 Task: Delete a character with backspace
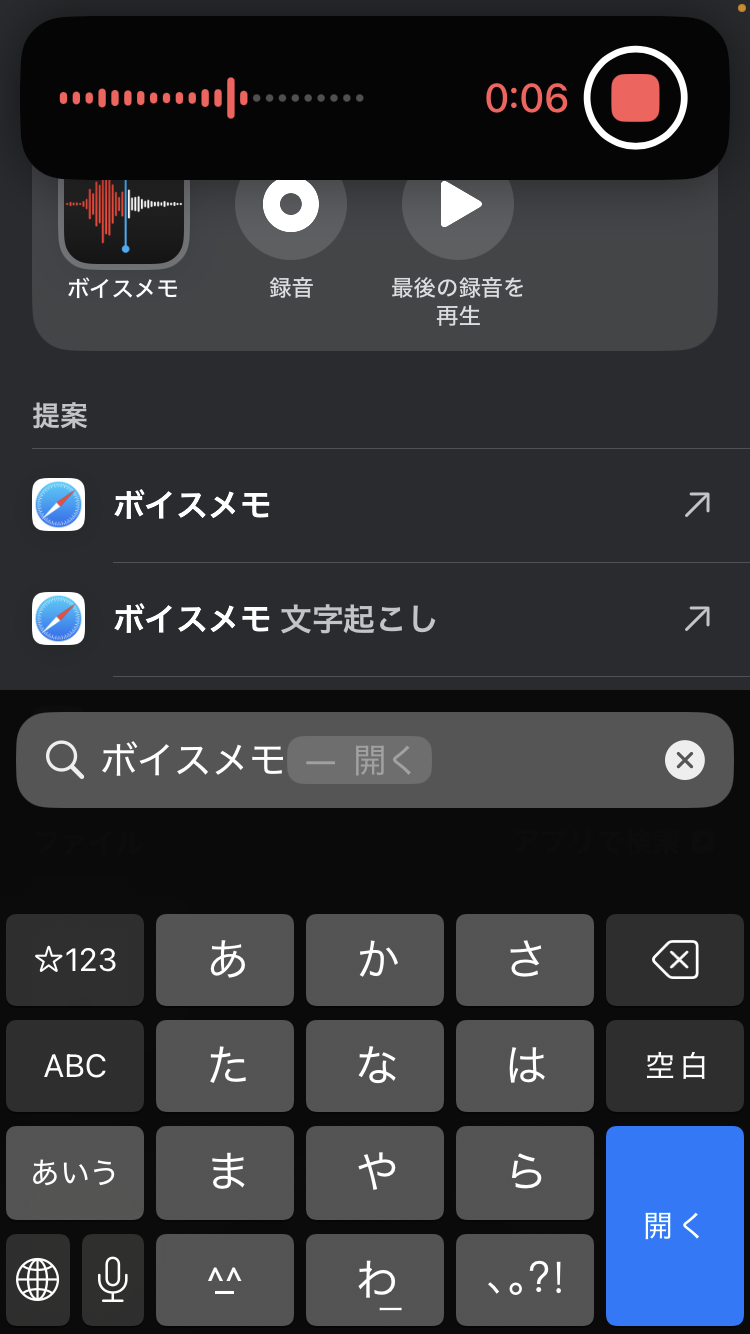pyautogui.click(x=675, y=961)
